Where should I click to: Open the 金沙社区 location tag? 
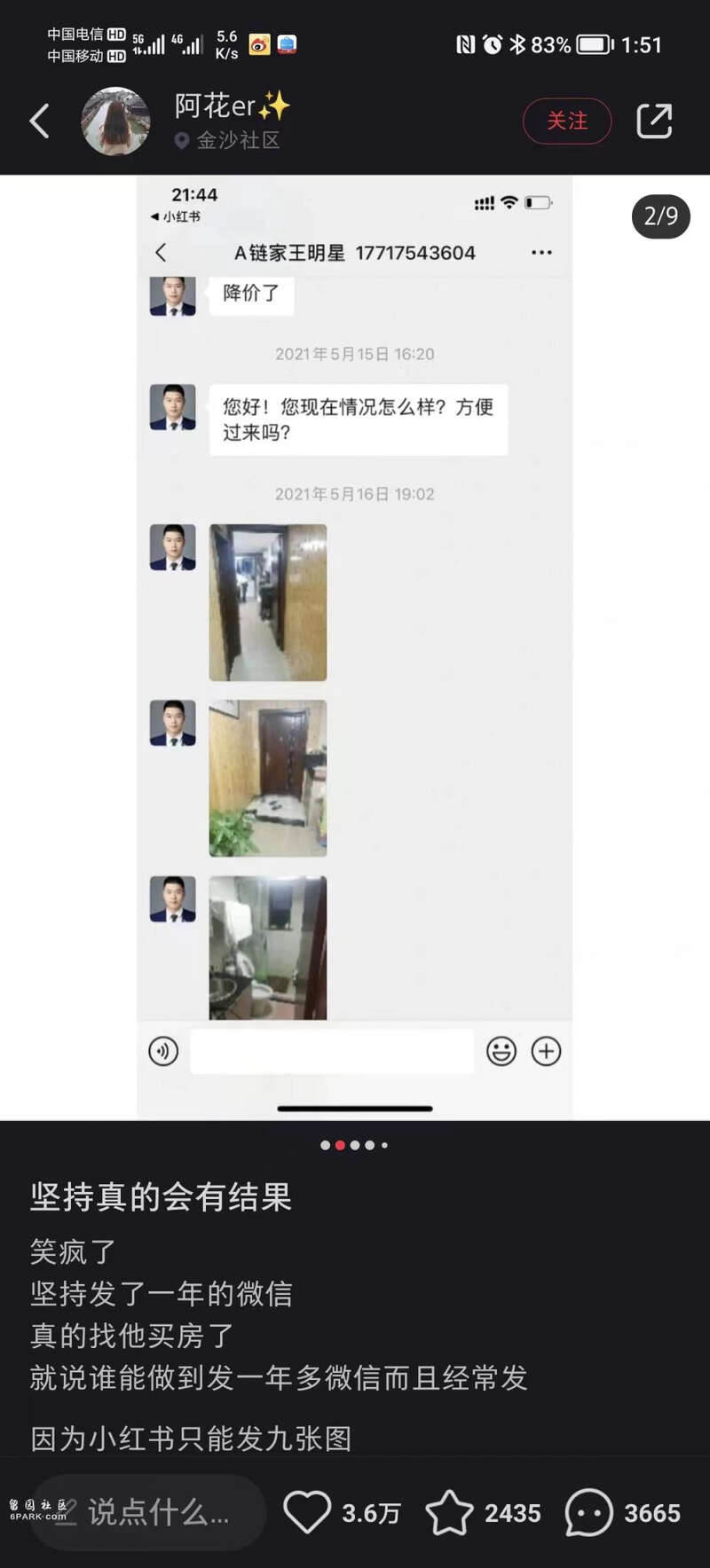pyautogui.click(x=228, y=140)
